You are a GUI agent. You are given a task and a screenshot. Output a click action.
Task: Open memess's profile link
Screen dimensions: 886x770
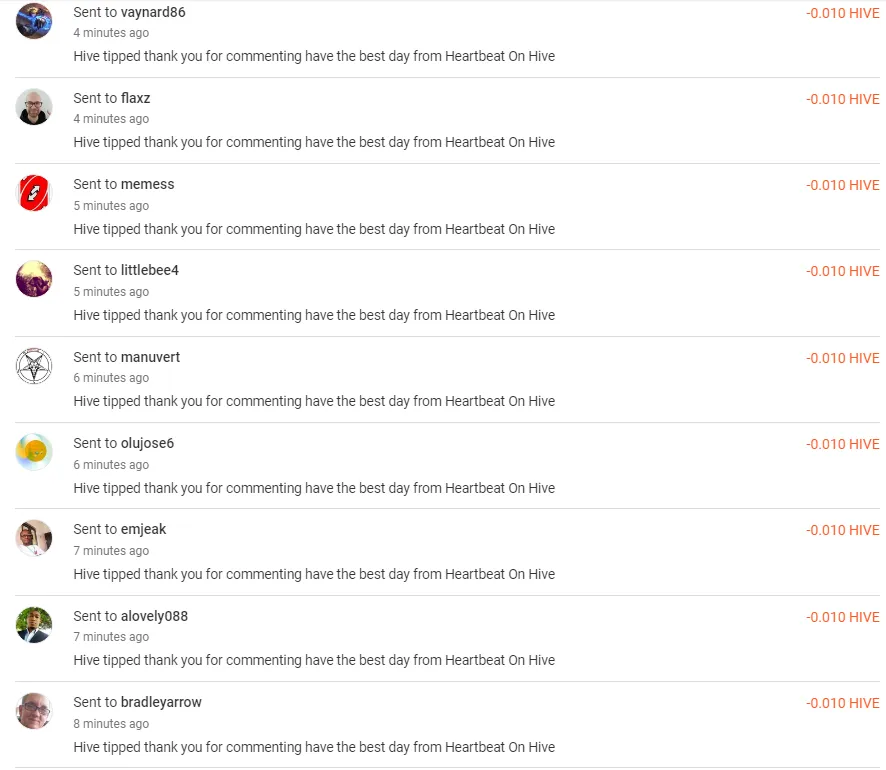(x=147, y=184)
